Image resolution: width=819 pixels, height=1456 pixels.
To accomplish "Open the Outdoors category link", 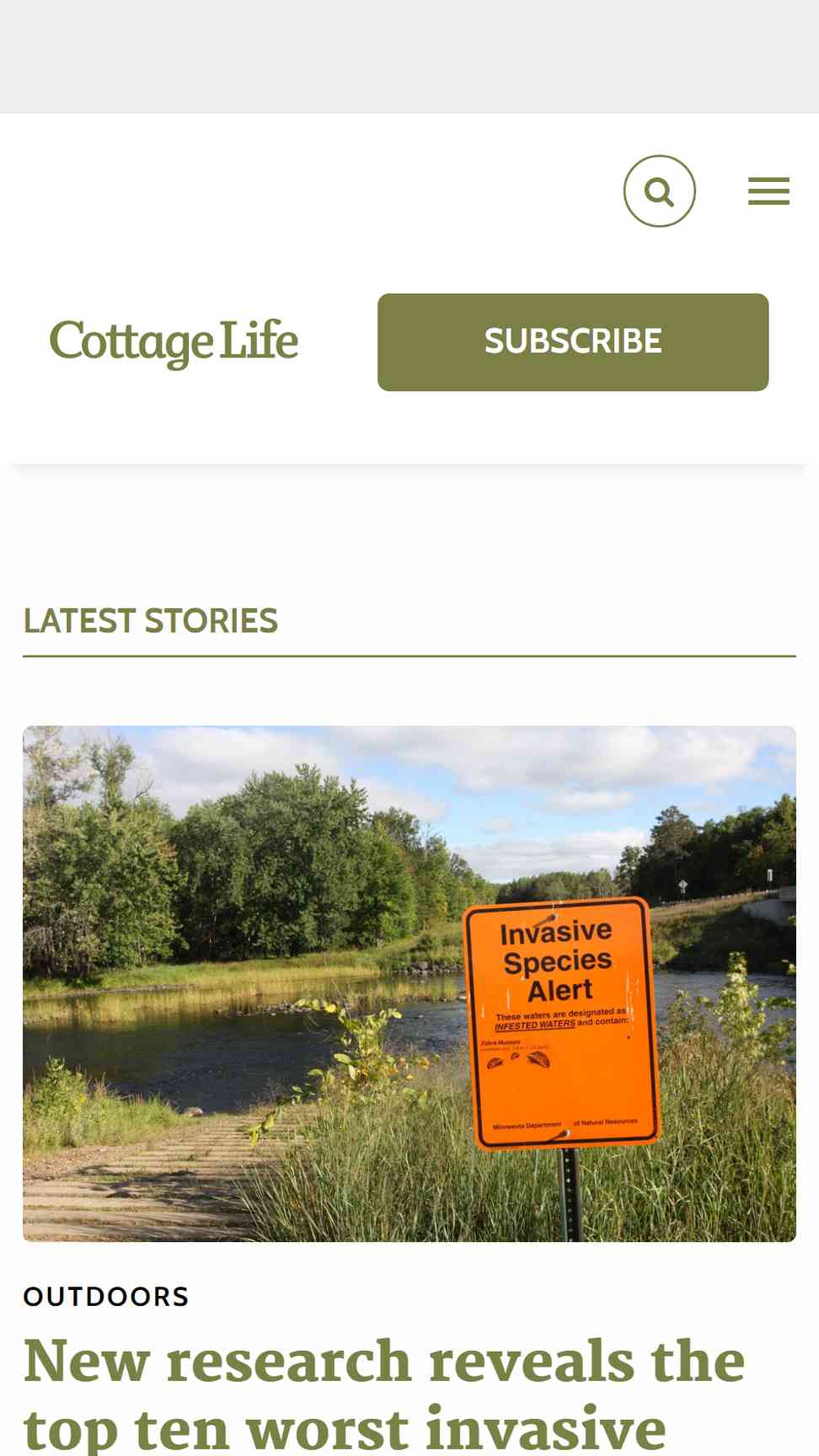I will pyautogui.click(x=106, y=1296).
